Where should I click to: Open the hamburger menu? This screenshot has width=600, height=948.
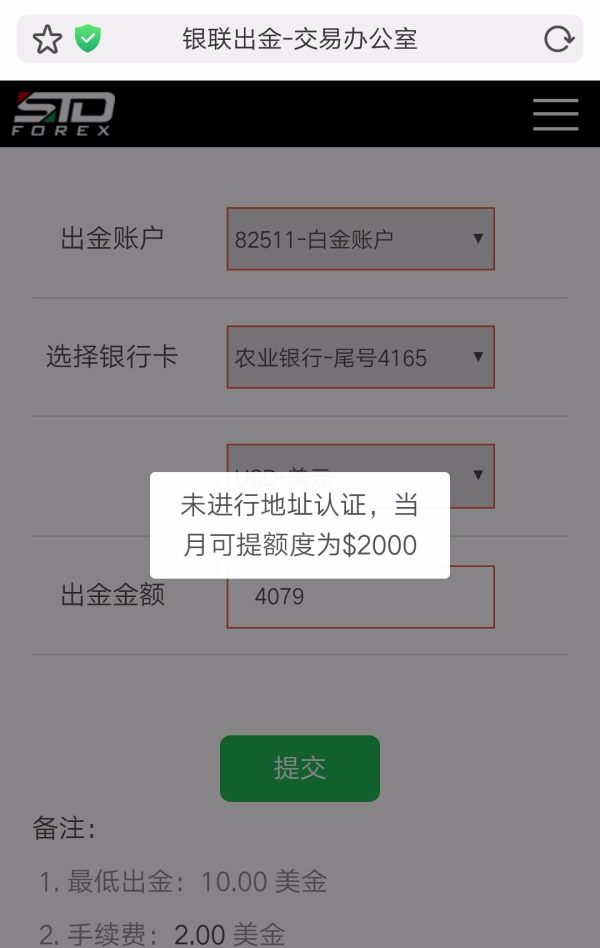(555, 114)
